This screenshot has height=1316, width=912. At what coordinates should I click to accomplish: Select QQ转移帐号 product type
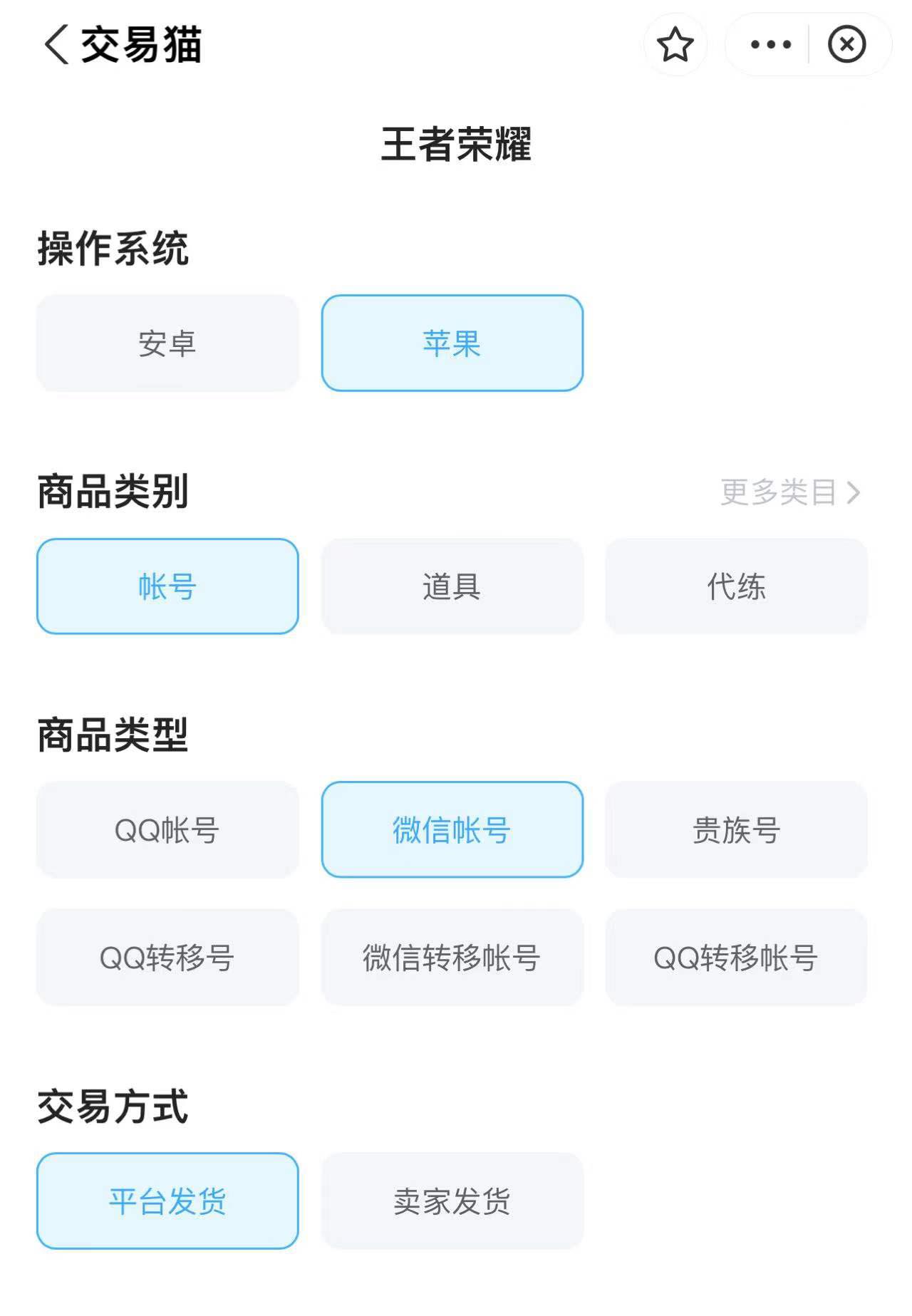pyautogui.click(x=736, y=958)
